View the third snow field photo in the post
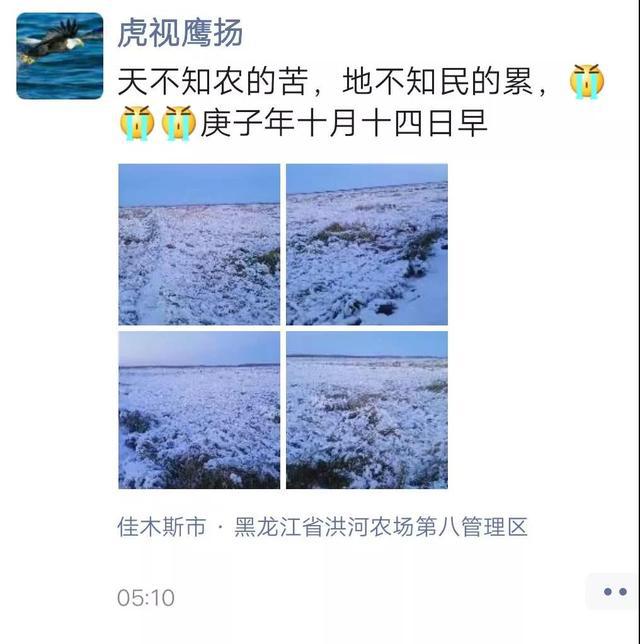This screenshot has height=644, width=640. point(199,410)
